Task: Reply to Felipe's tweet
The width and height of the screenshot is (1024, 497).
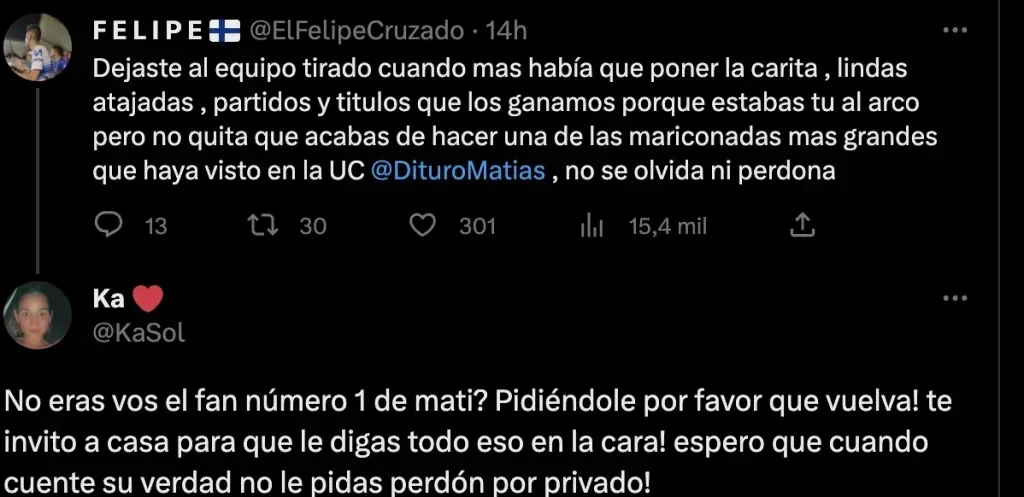Action: pyautogui.click(x=107, y=227)
